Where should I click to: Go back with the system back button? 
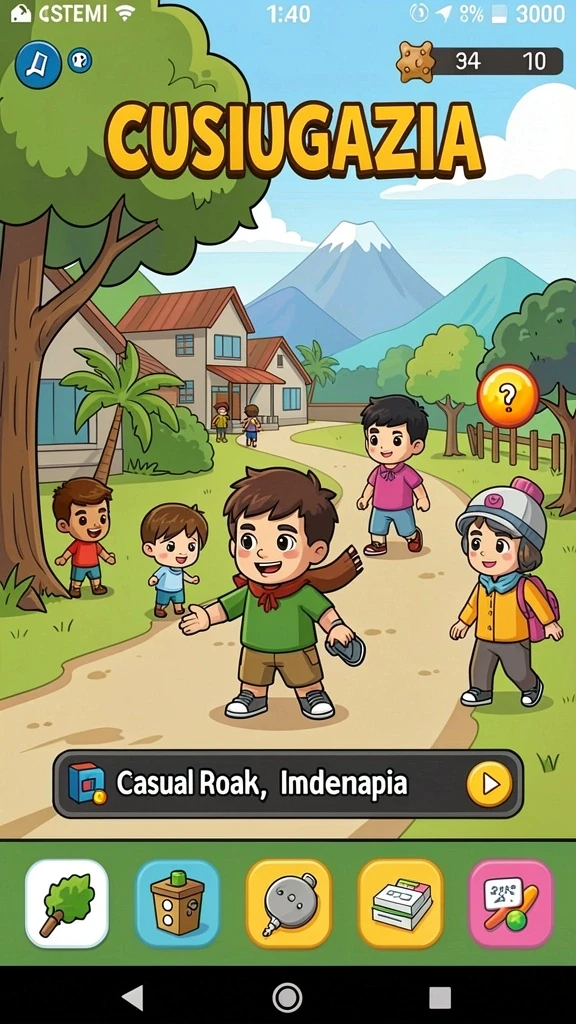click(x=133, y=997)
